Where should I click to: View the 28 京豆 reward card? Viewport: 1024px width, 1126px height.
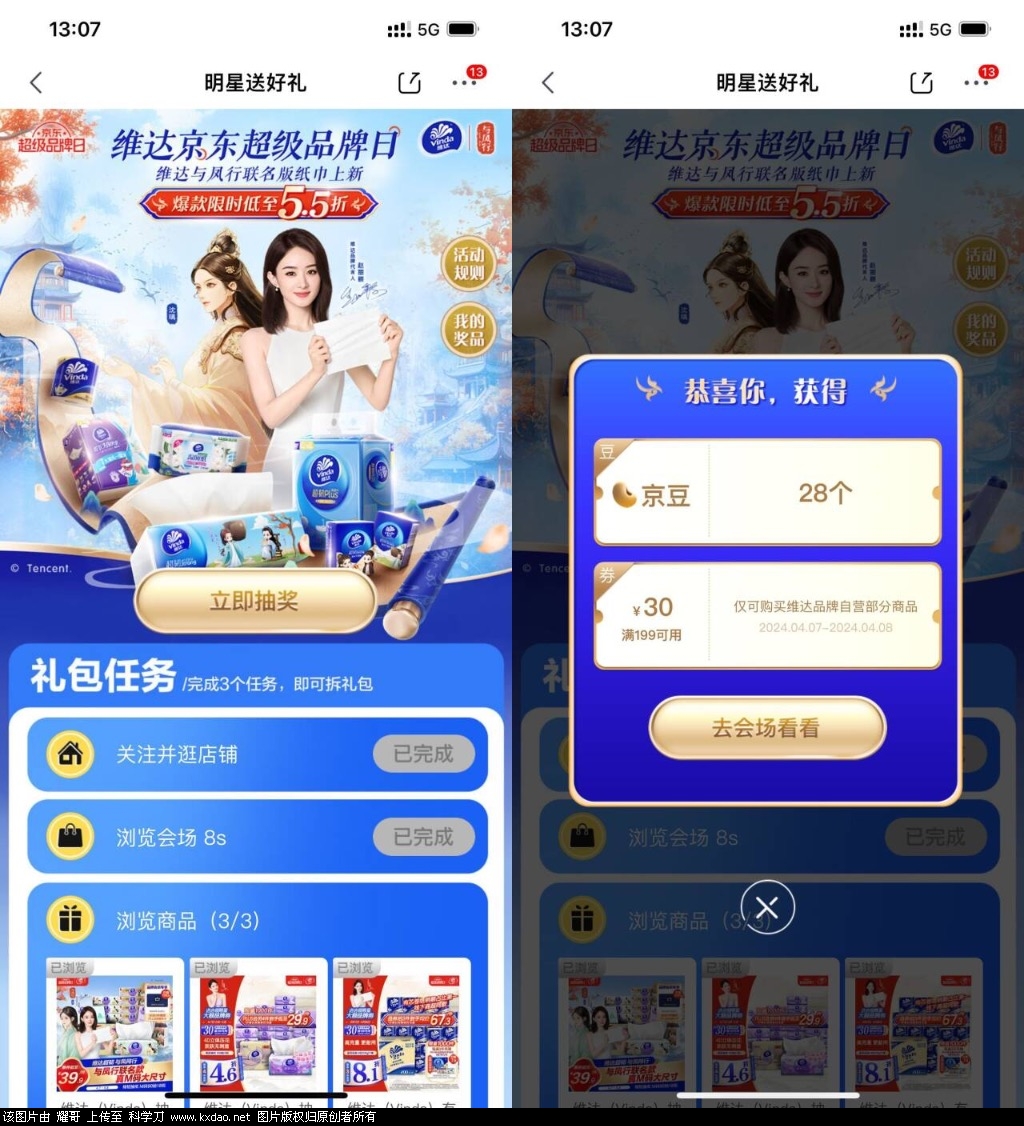tap(767, 493)
